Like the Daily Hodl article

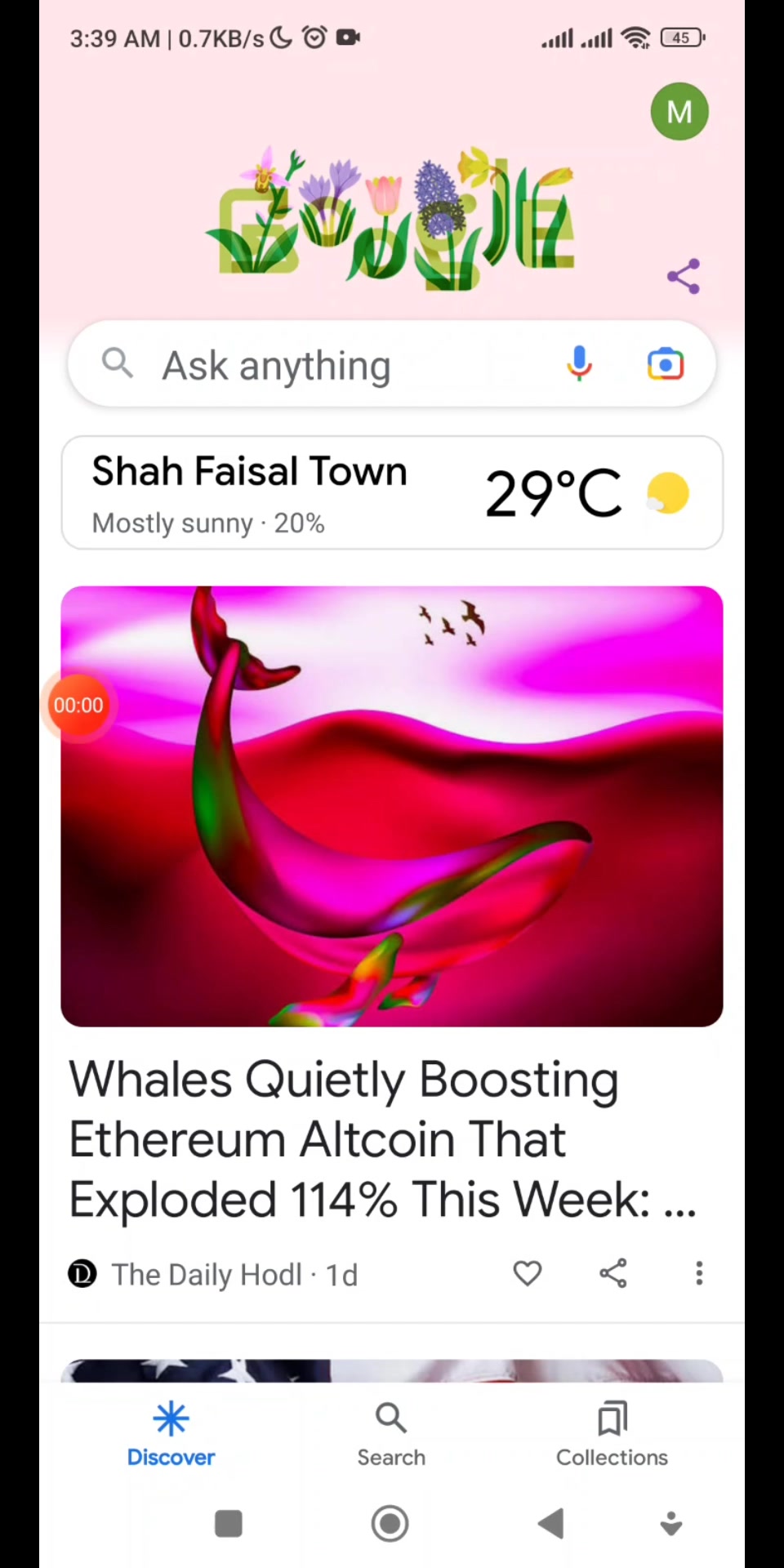coord(528,1273)
